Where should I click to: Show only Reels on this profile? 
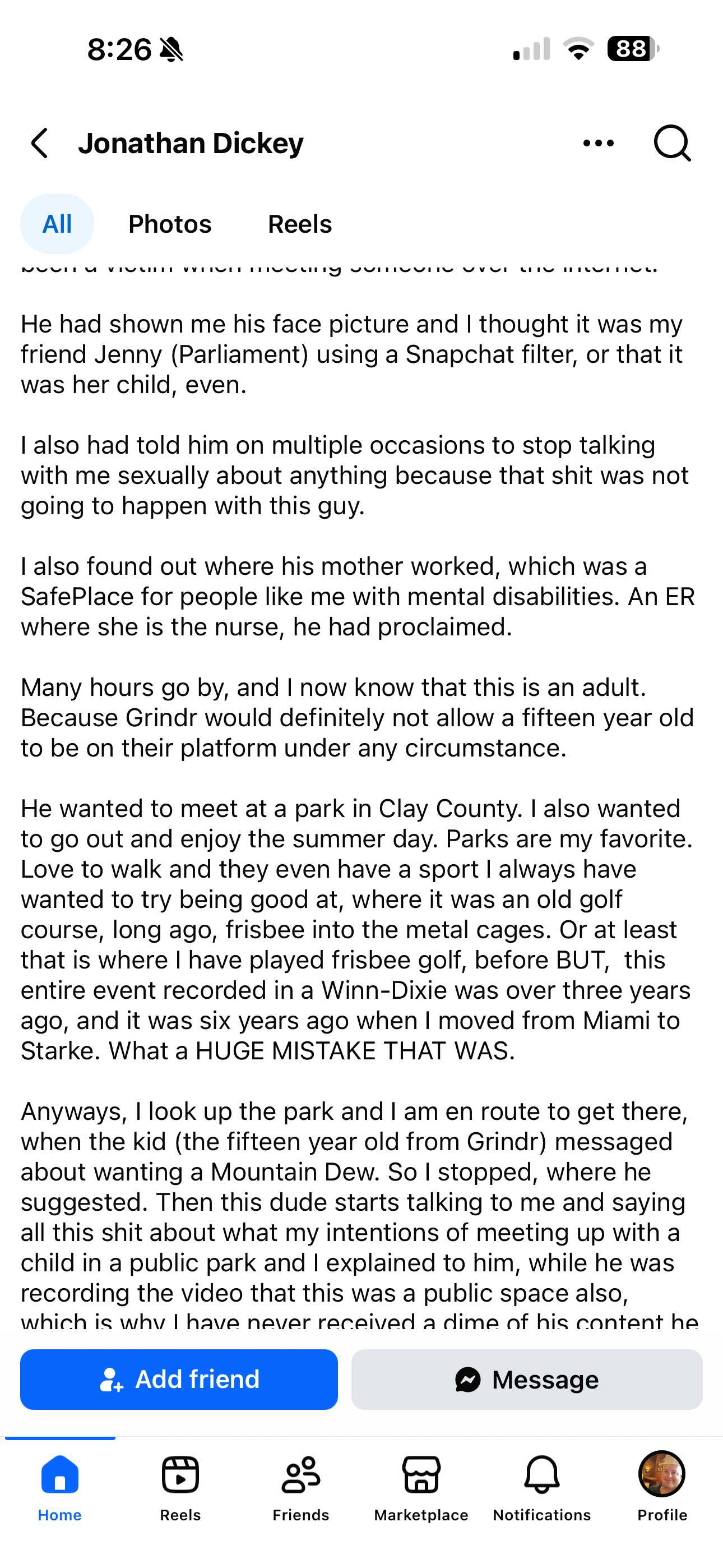(x=299, y=224)
